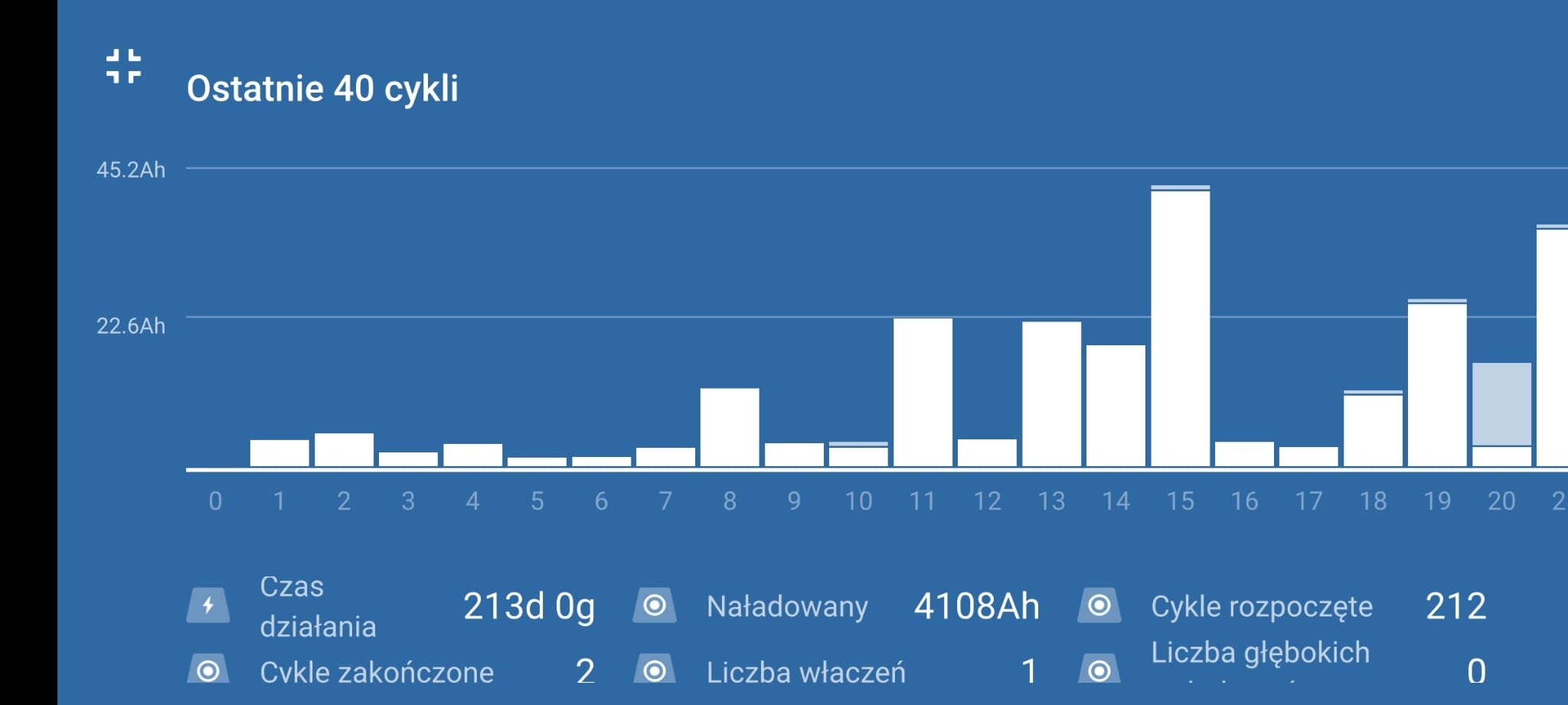
Task: Select the bar for cycle 8
Action: [x=730, y=427]
